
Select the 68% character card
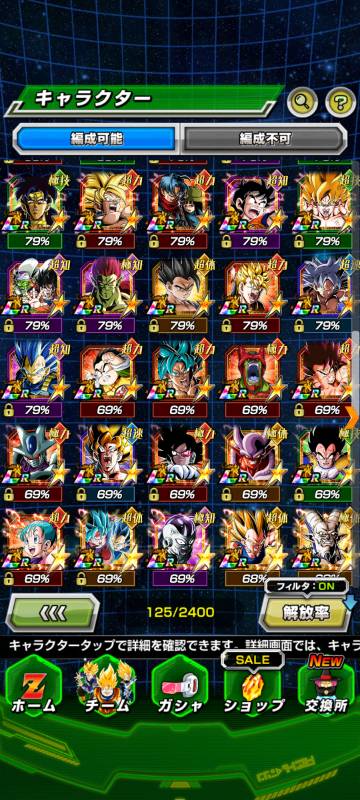coord(252,547)
